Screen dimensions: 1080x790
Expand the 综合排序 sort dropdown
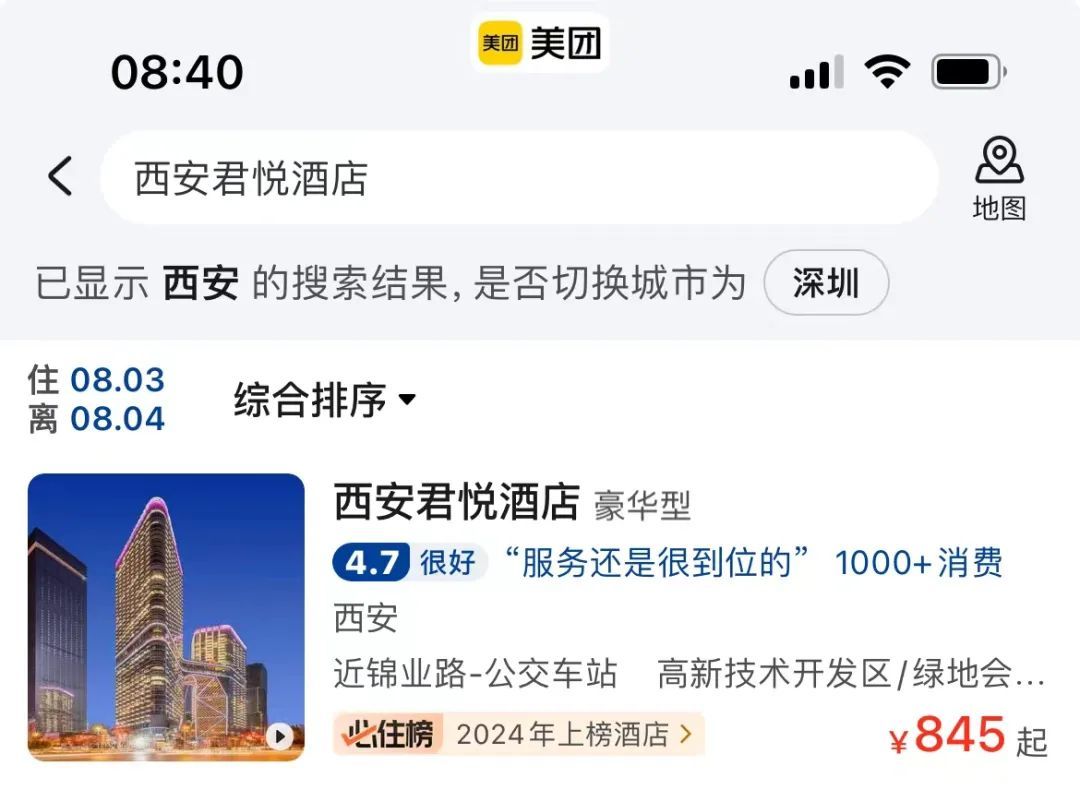click(324, 400)
